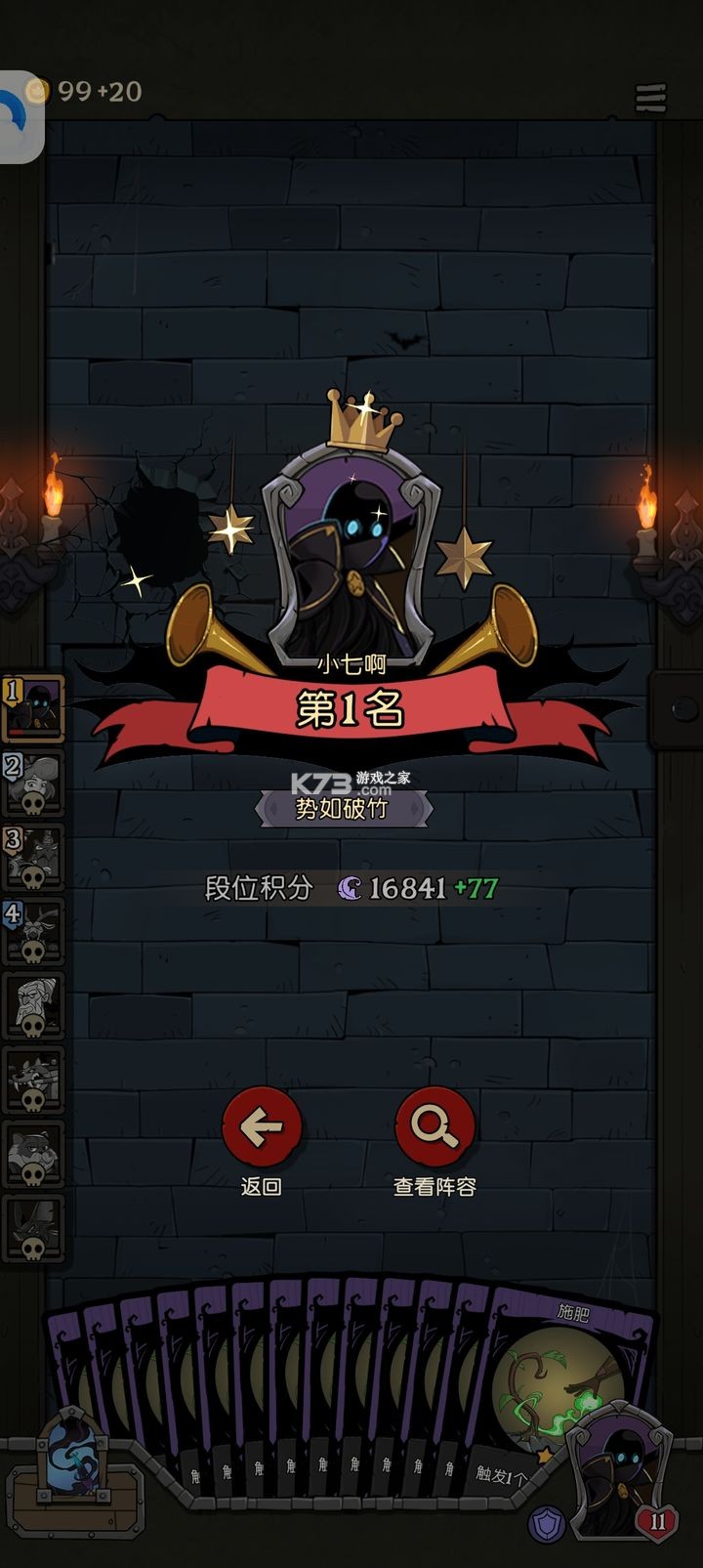
Task: Tap the 返回 back button
Action: pos(261,1126)
